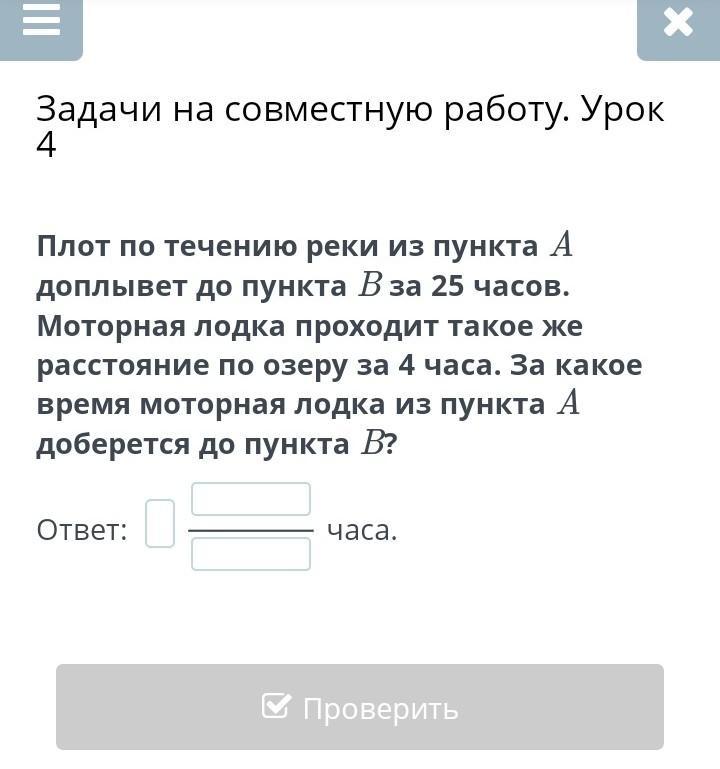Tap the Проверить button
This screenshot has width=720, height=769.
click(x=360, y=707)
